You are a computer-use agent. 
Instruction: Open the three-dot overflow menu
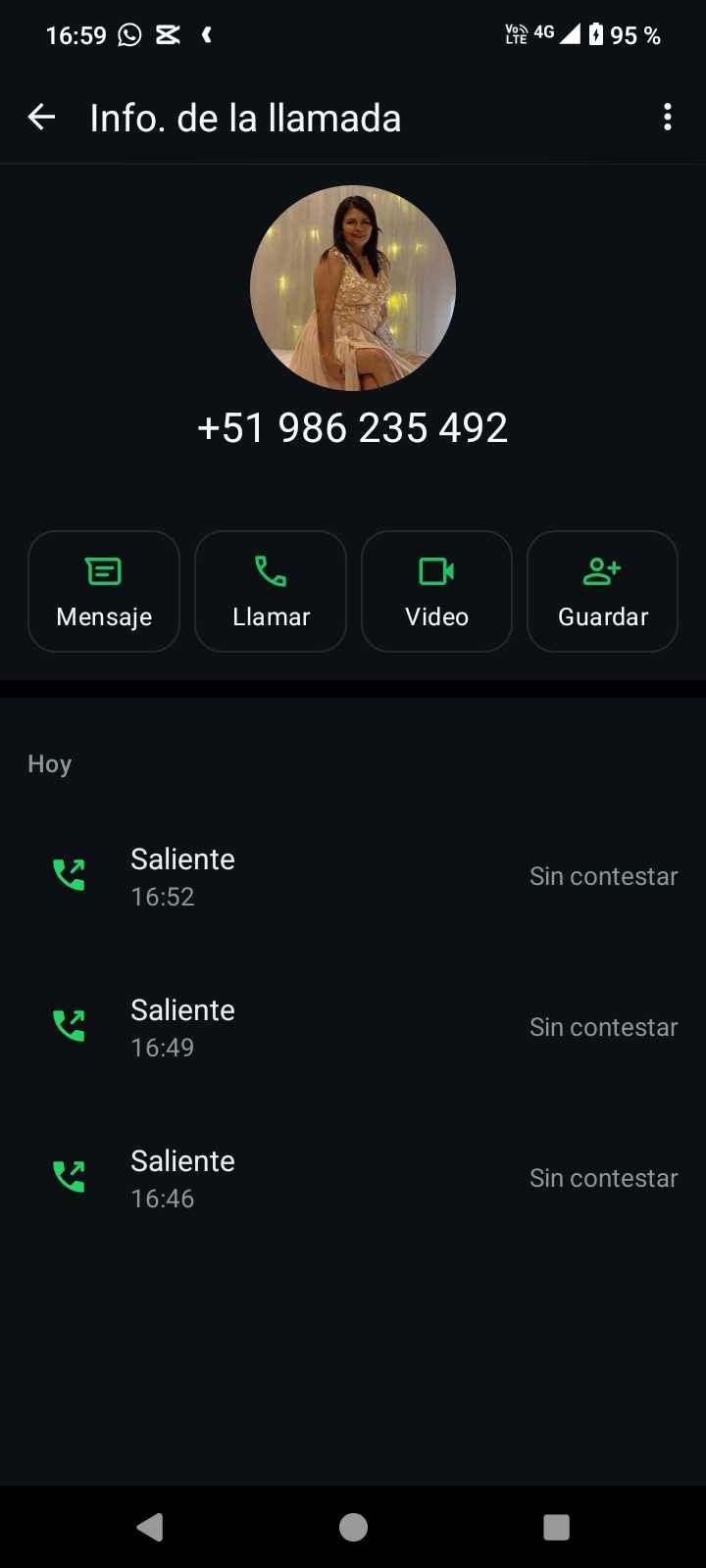click(x=667, y=118)
